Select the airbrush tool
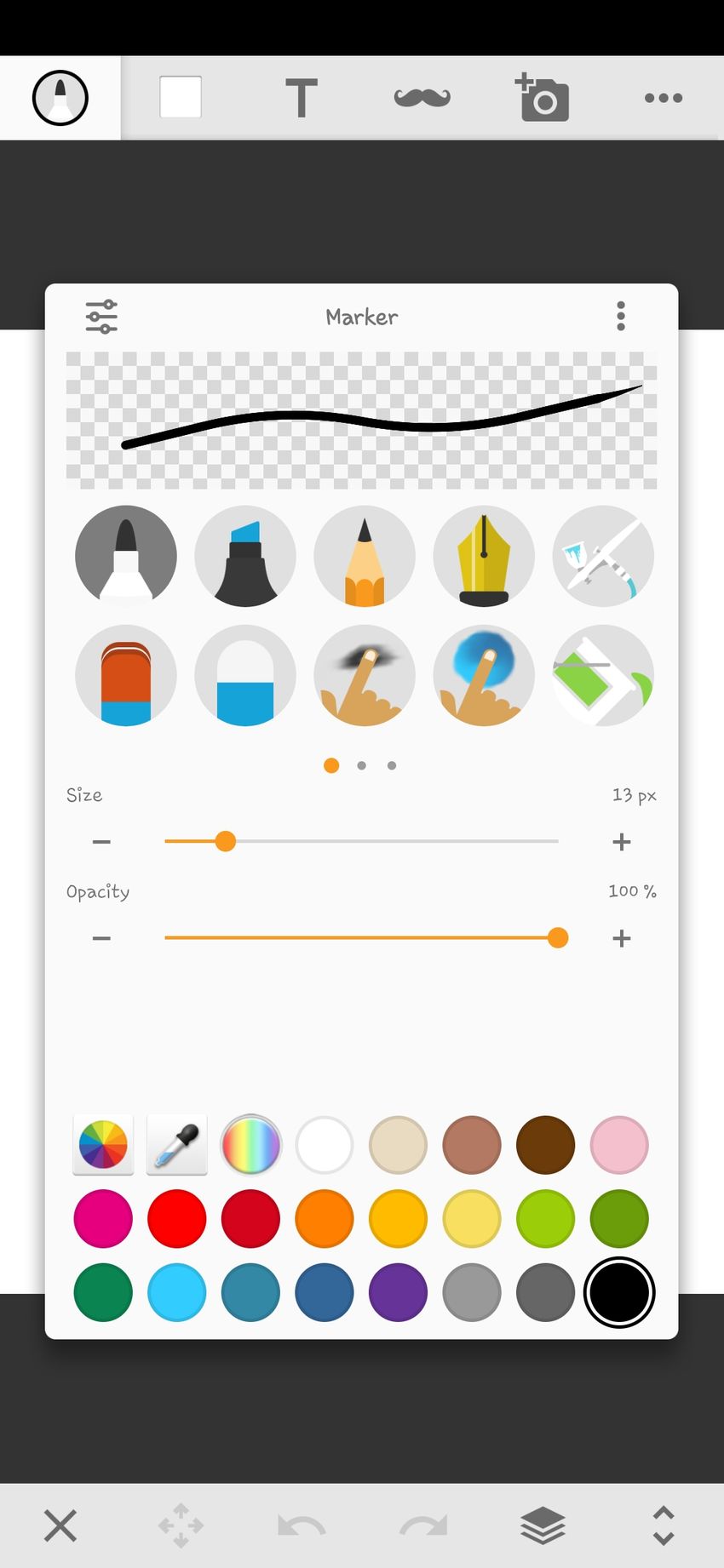 603,557
